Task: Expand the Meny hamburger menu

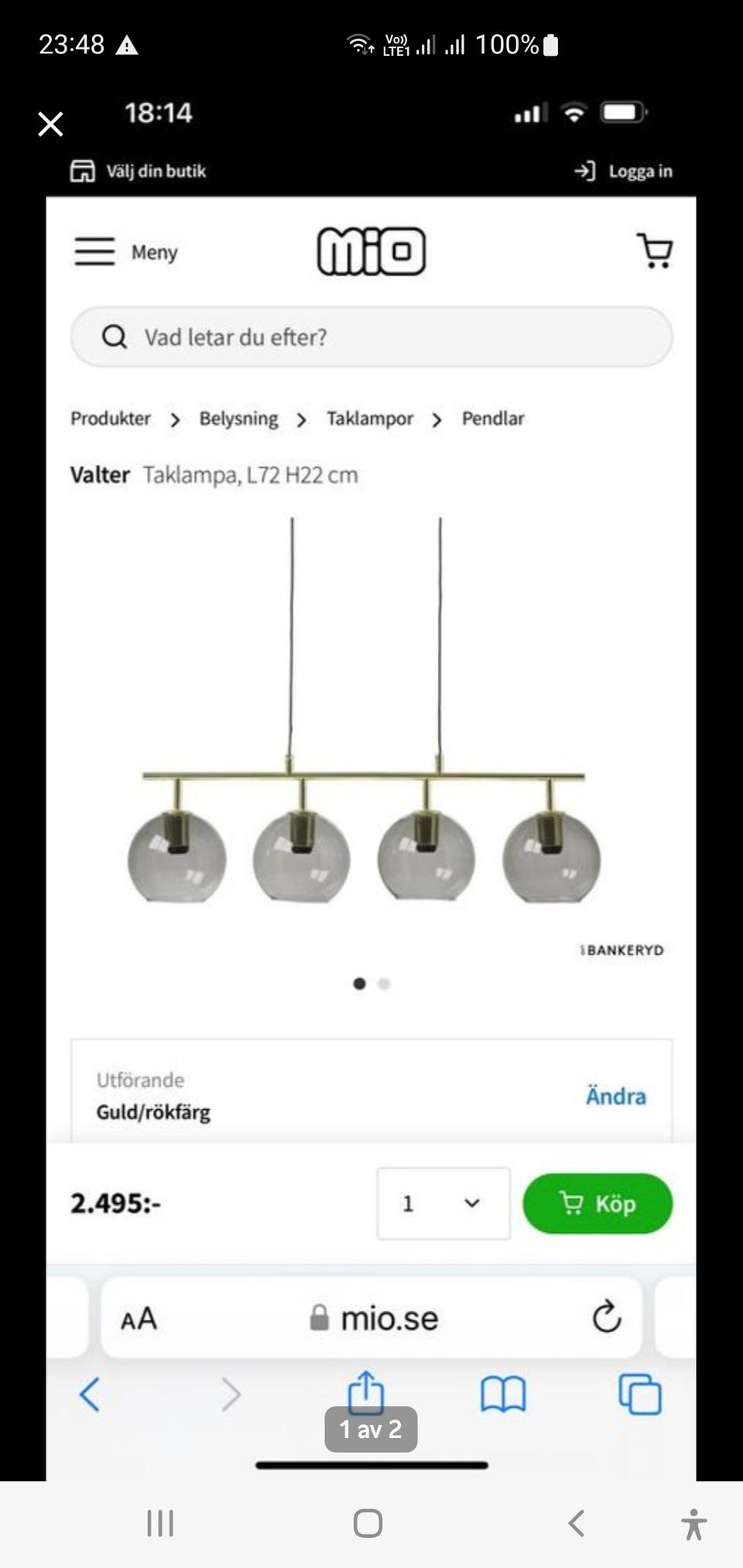Action: [96, 251]
